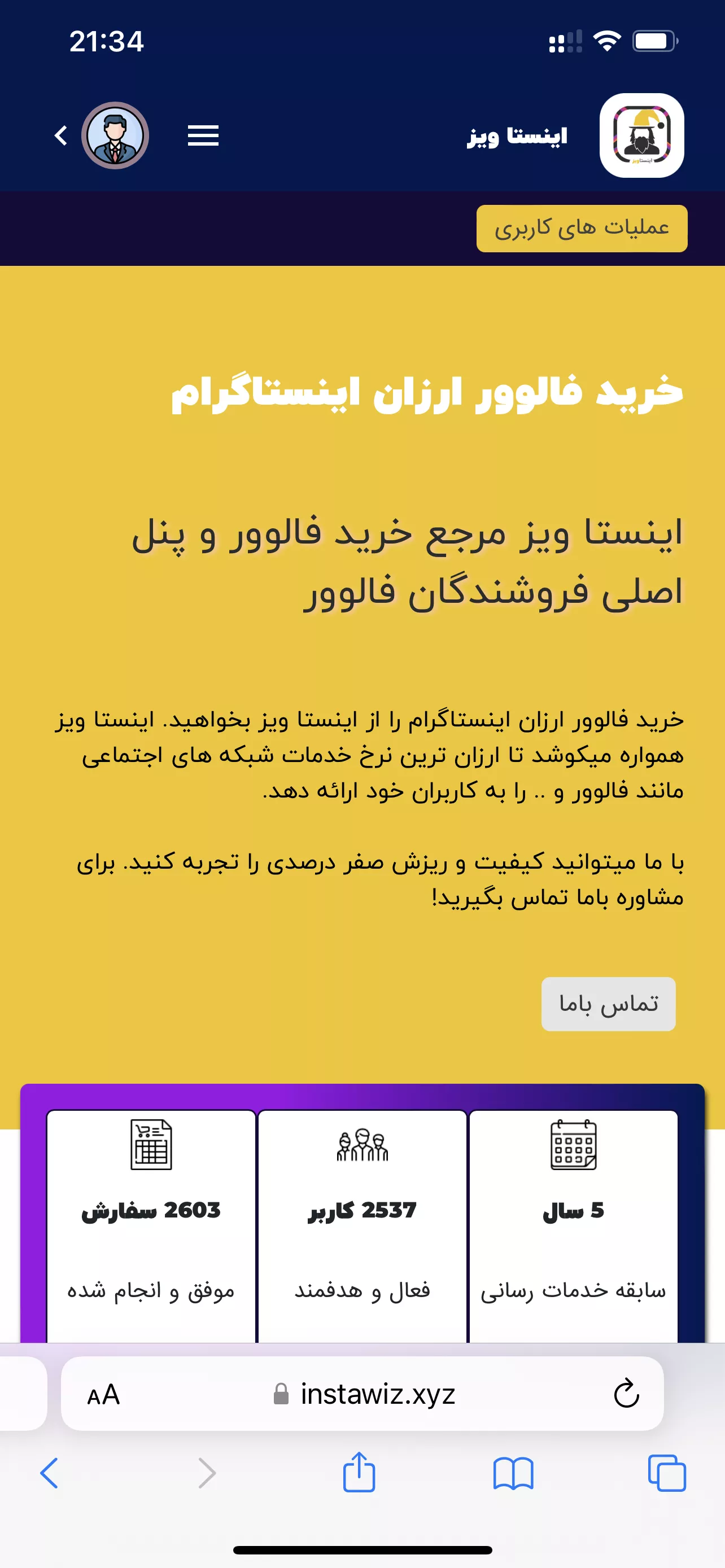
Task: Expand the chevron beside the avatar
Action: (61, 135)
